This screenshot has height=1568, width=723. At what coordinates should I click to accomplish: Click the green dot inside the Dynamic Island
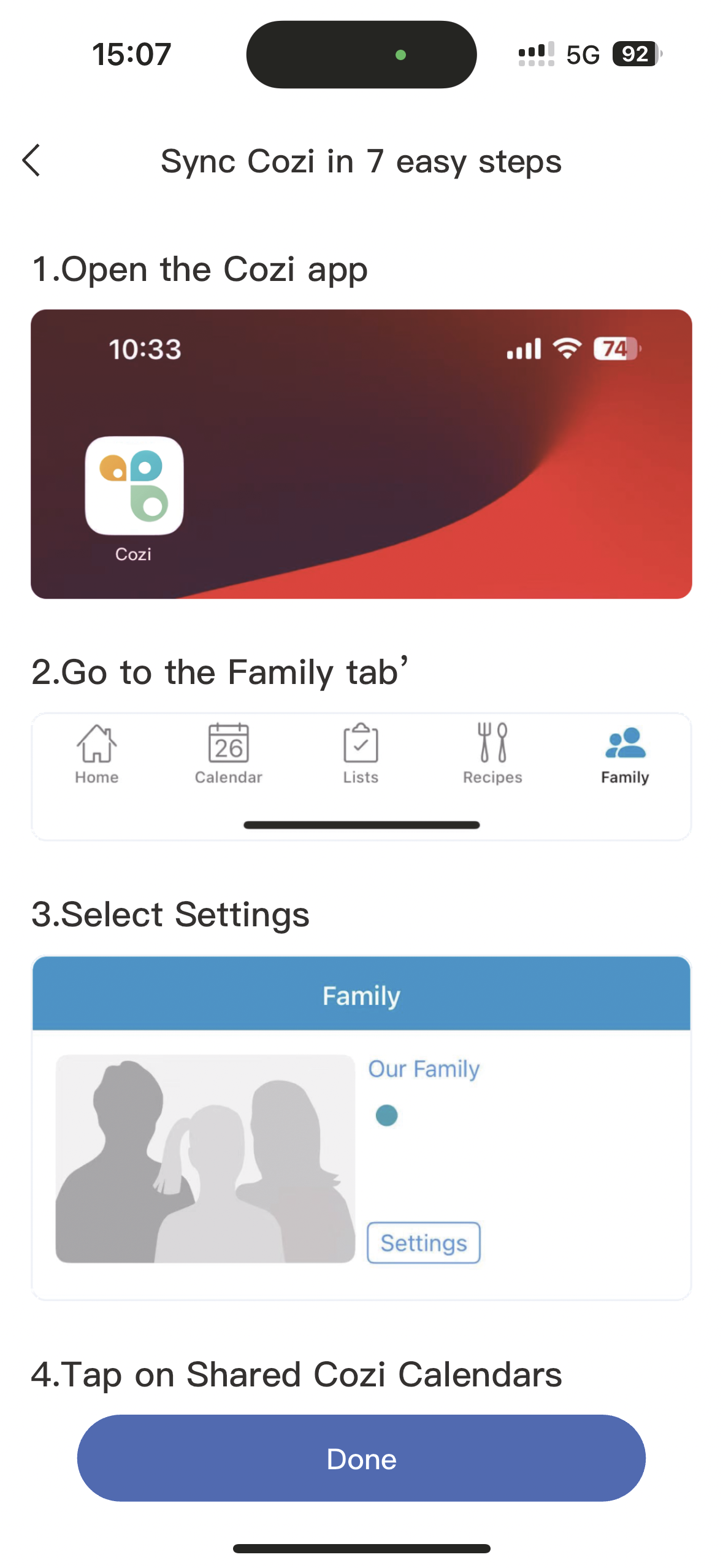402,55
